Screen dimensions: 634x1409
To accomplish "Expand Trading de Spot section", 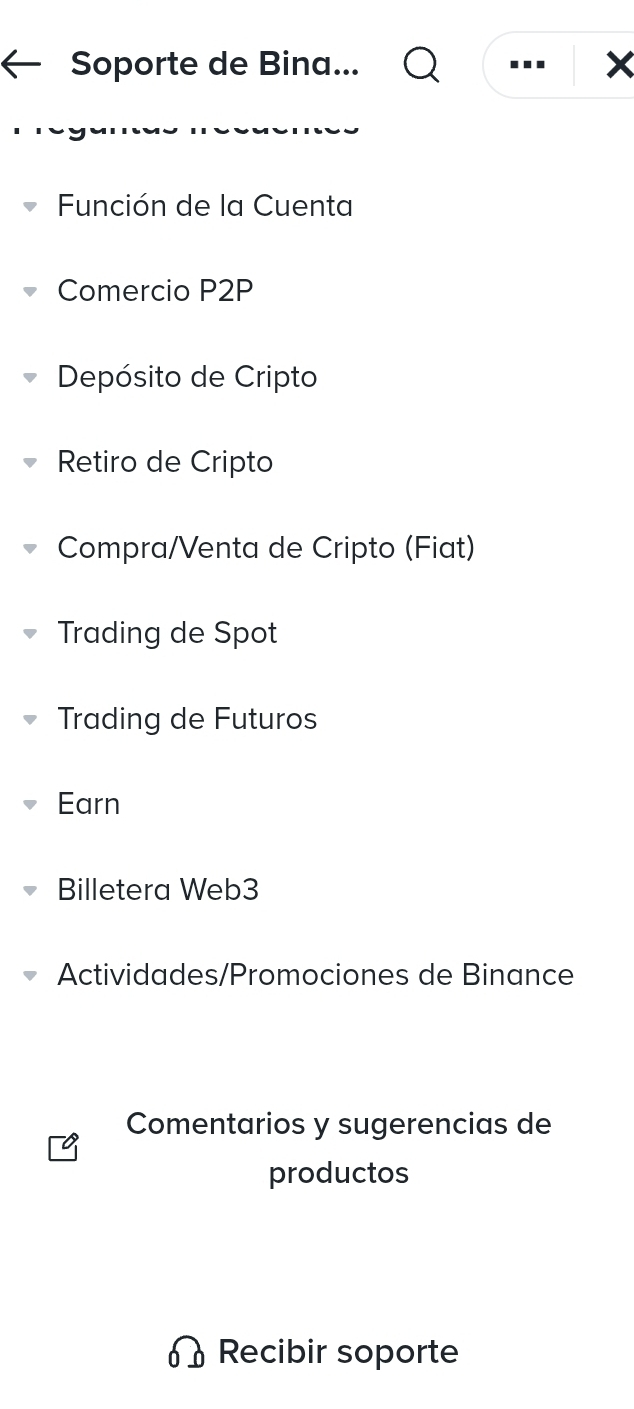I will [167, 633].
